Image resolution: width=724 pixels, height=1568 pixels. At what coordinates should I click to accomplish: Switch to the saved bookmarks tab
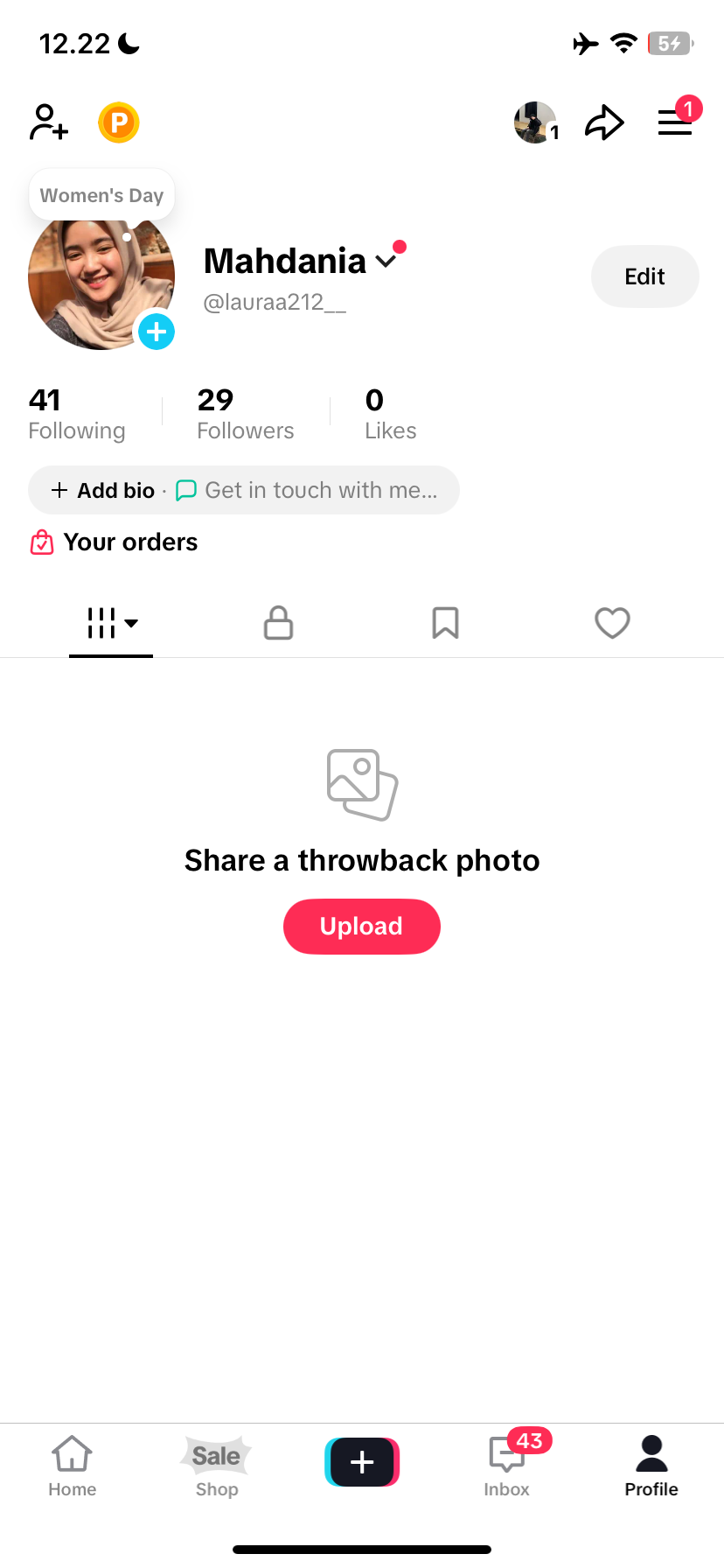445,623
